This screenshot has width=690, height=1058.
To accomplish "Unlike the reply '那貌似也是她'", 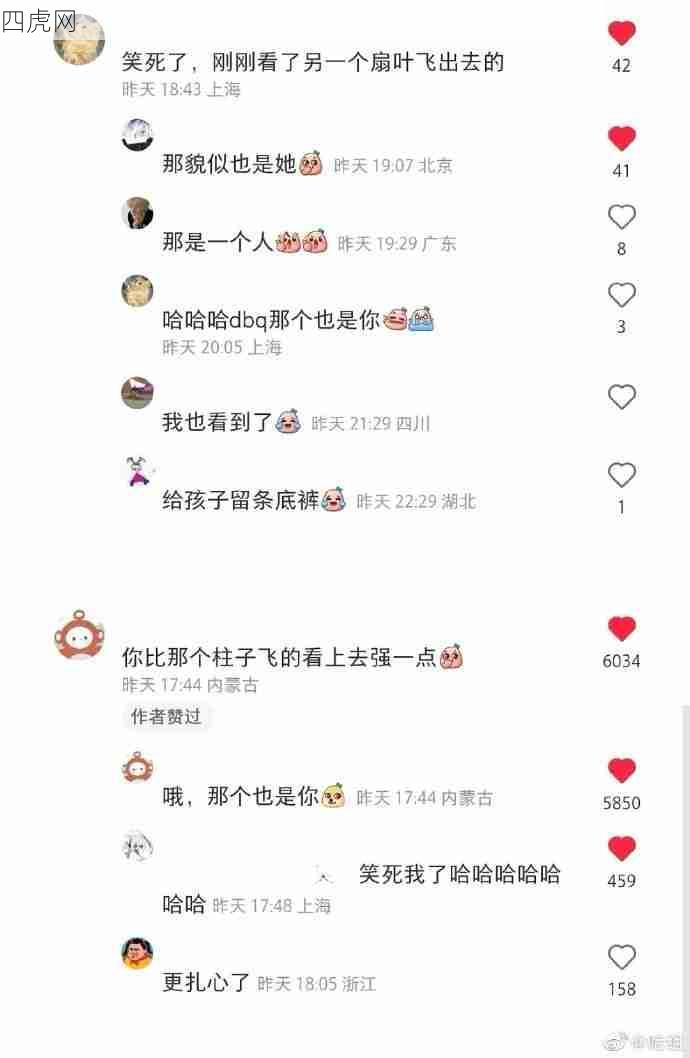I will coord(622,138).
